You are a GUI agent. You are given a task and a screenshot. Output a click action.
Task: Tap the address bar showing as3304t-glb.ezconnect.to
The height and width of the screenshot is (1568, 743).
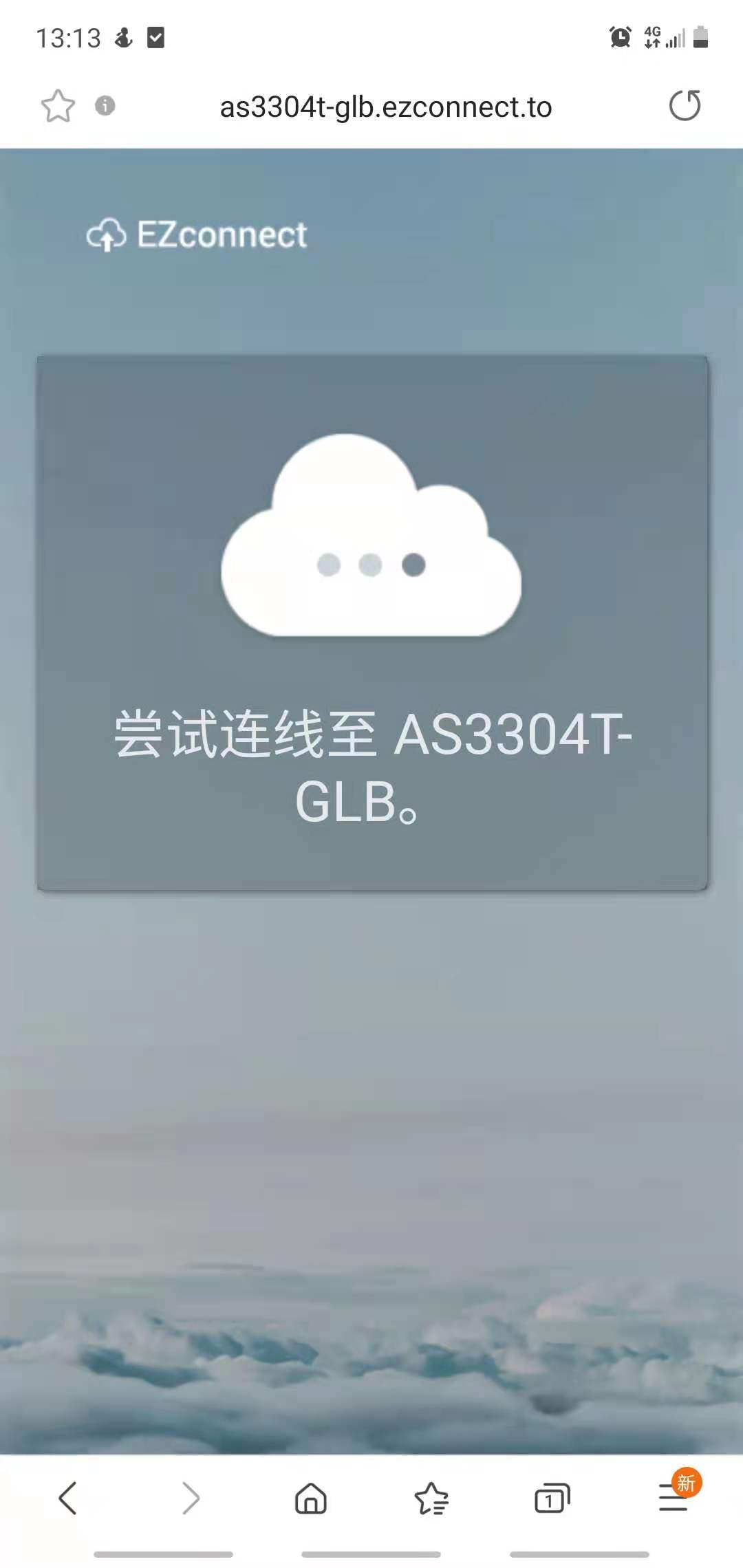click(x=384, y=106)
